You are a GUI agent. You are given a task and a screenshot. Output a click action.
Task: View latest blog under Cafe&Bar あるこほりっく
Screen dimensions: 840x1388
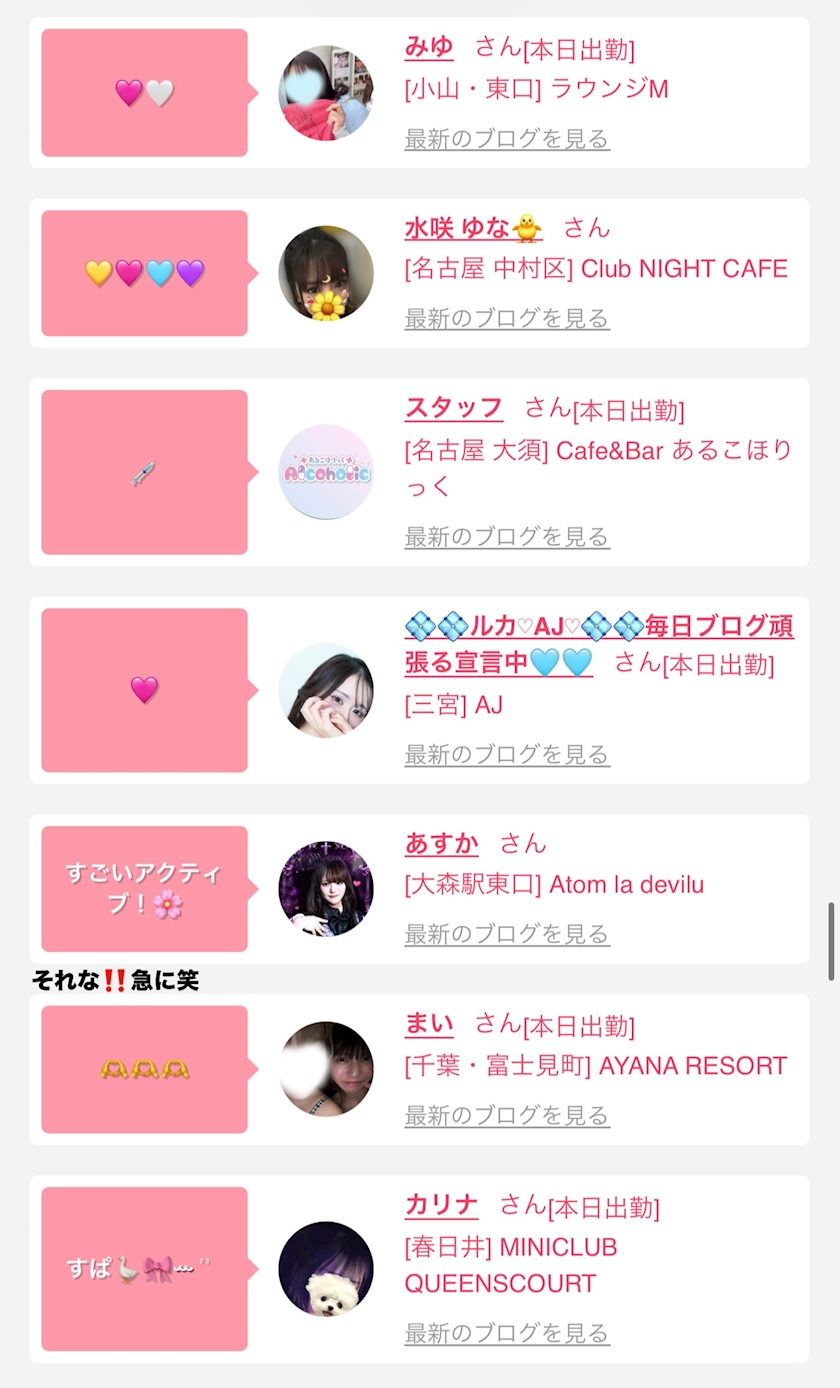(x=507, y=536)
